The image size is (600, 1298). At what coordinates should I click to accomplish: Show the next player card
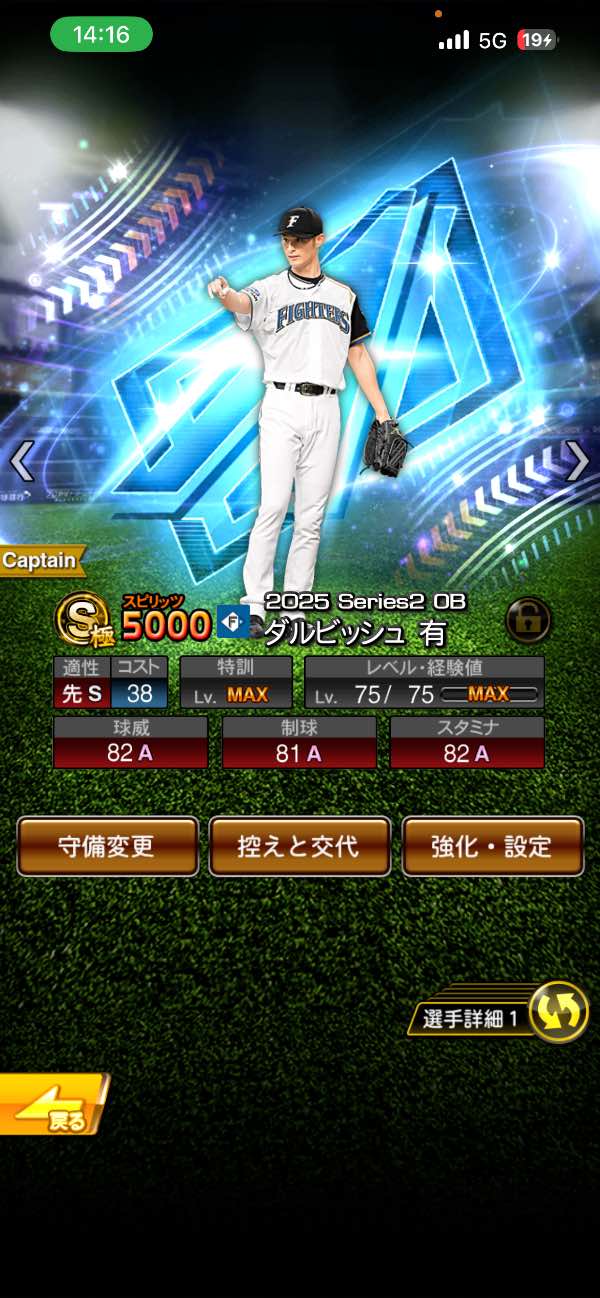point(578,461)
